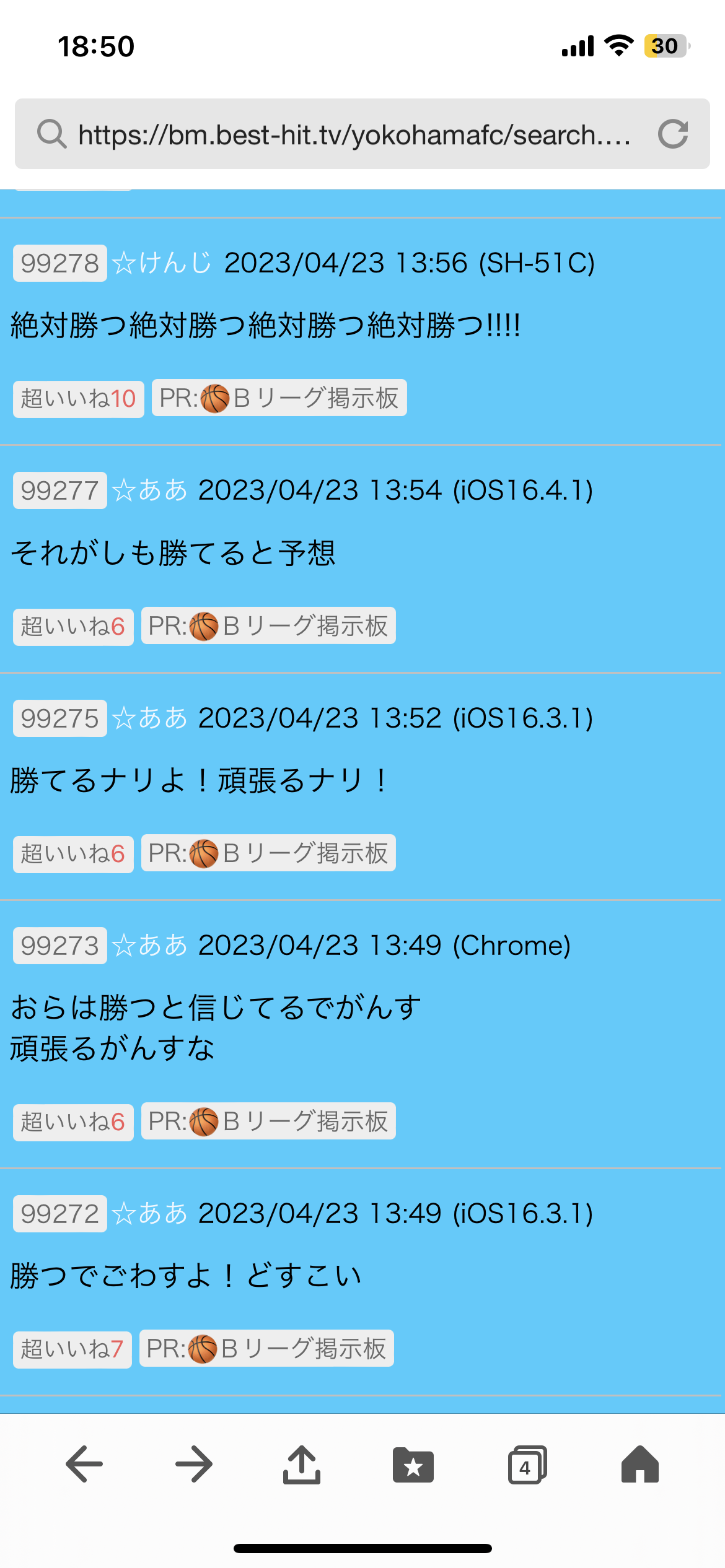Image resolution: width=725 pixels, height=1568 pixels.
Task: Share this page
Action: pos(302,1464)
